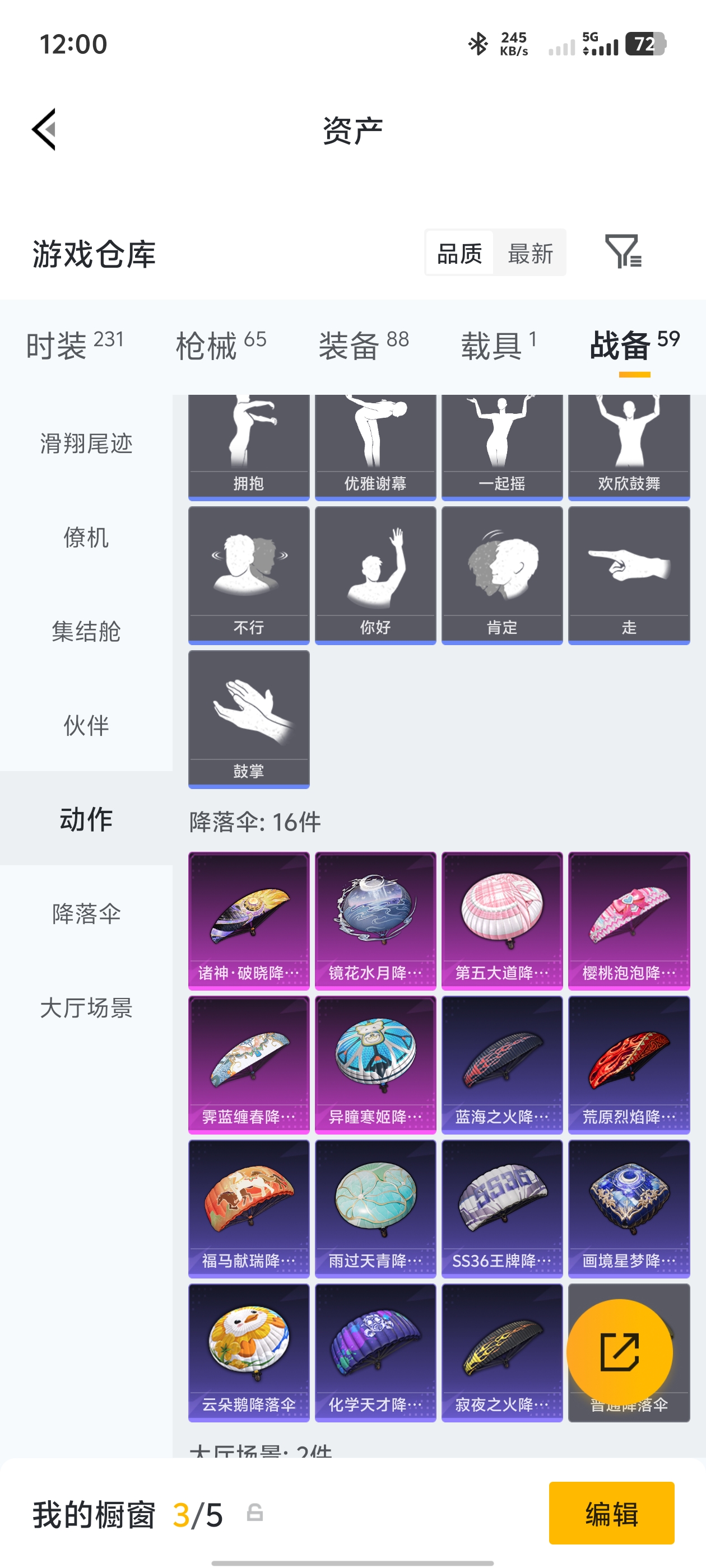Image resolution: width=706 pixels, height=1568 pixels.
Task: Click the 欢欣鼓舞 emote icon
Action: point(629,438)
